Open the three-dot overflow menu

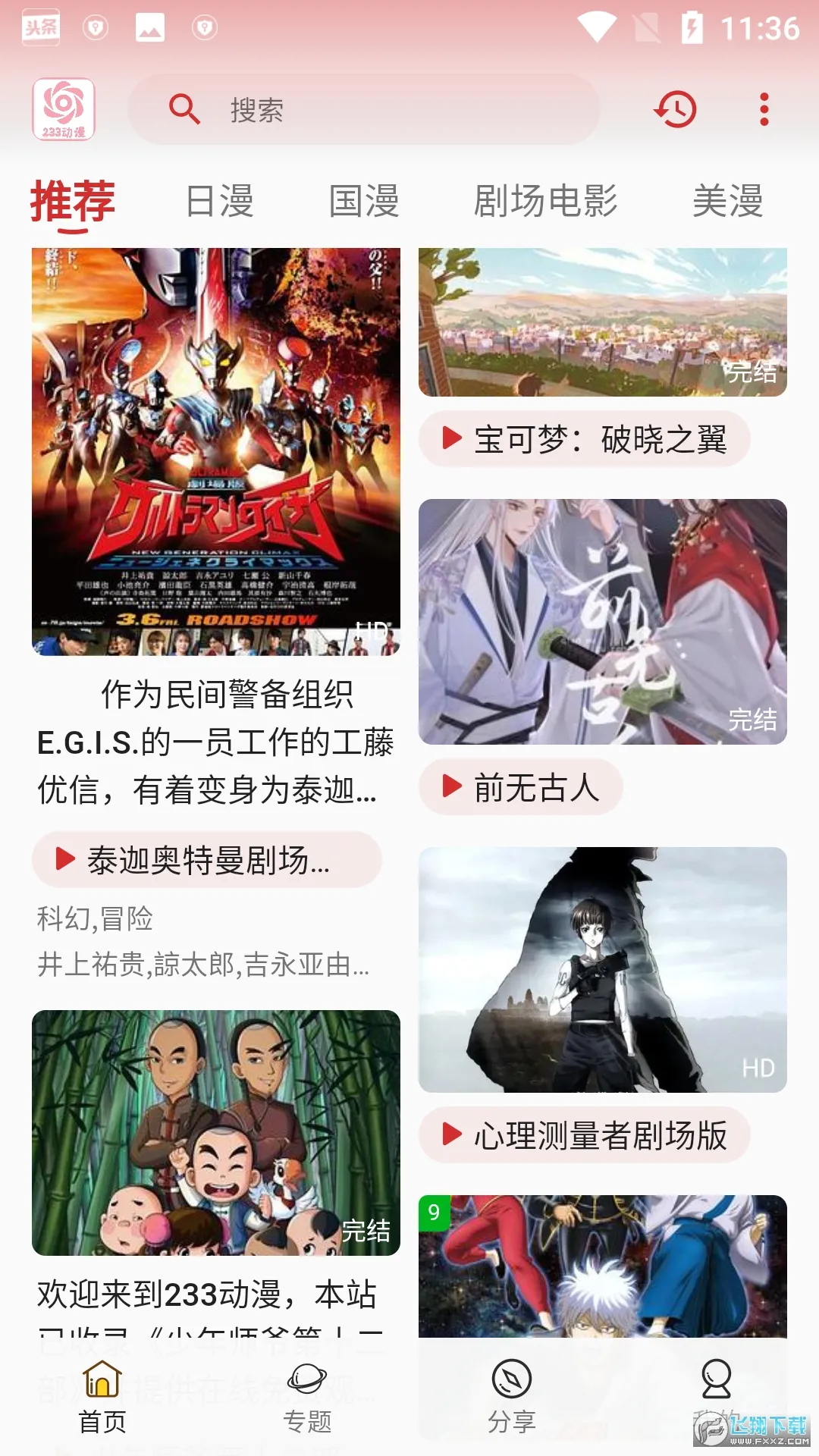(764, 110)
